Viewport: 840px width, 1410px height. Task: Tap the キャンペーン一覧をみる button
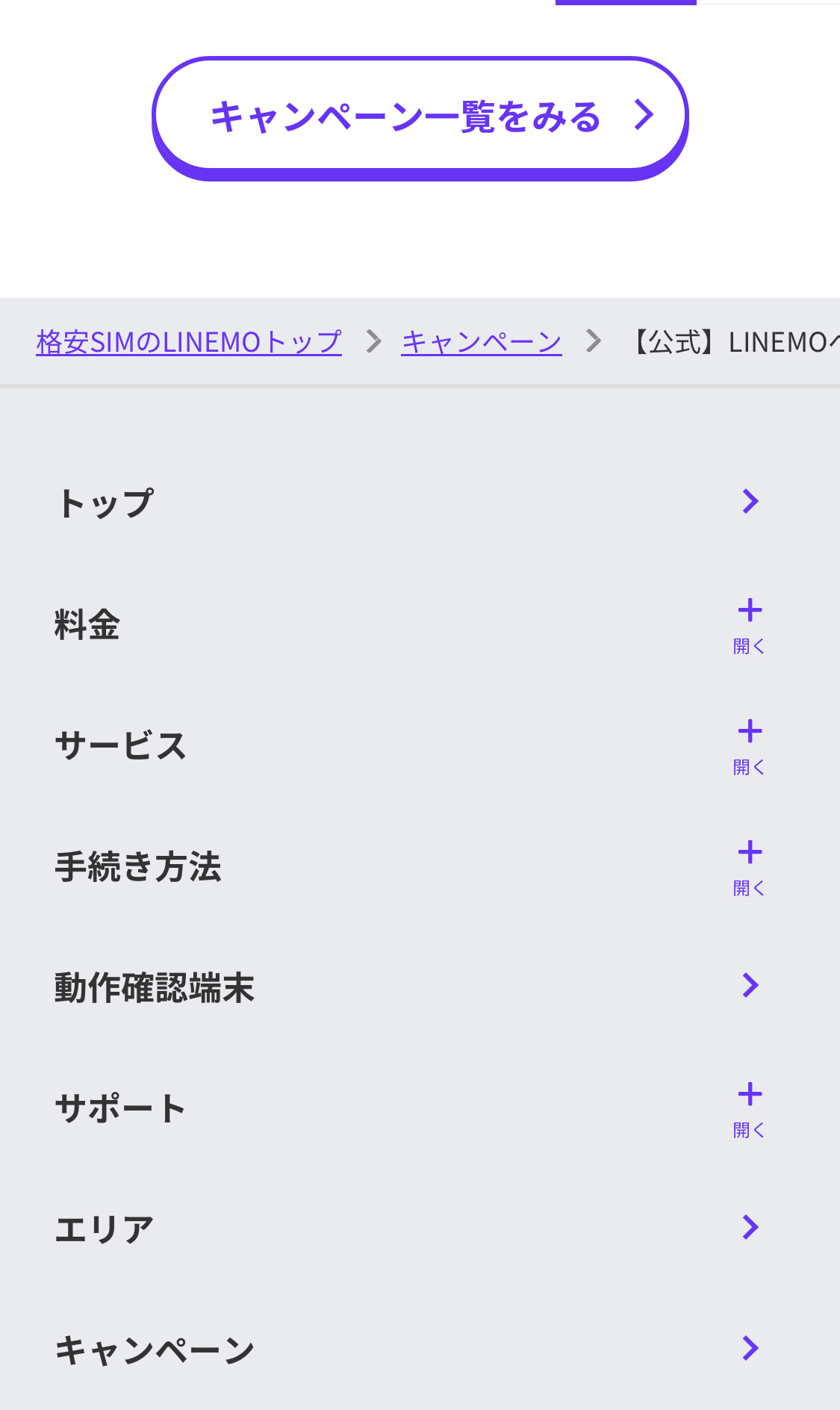[420, 117]
